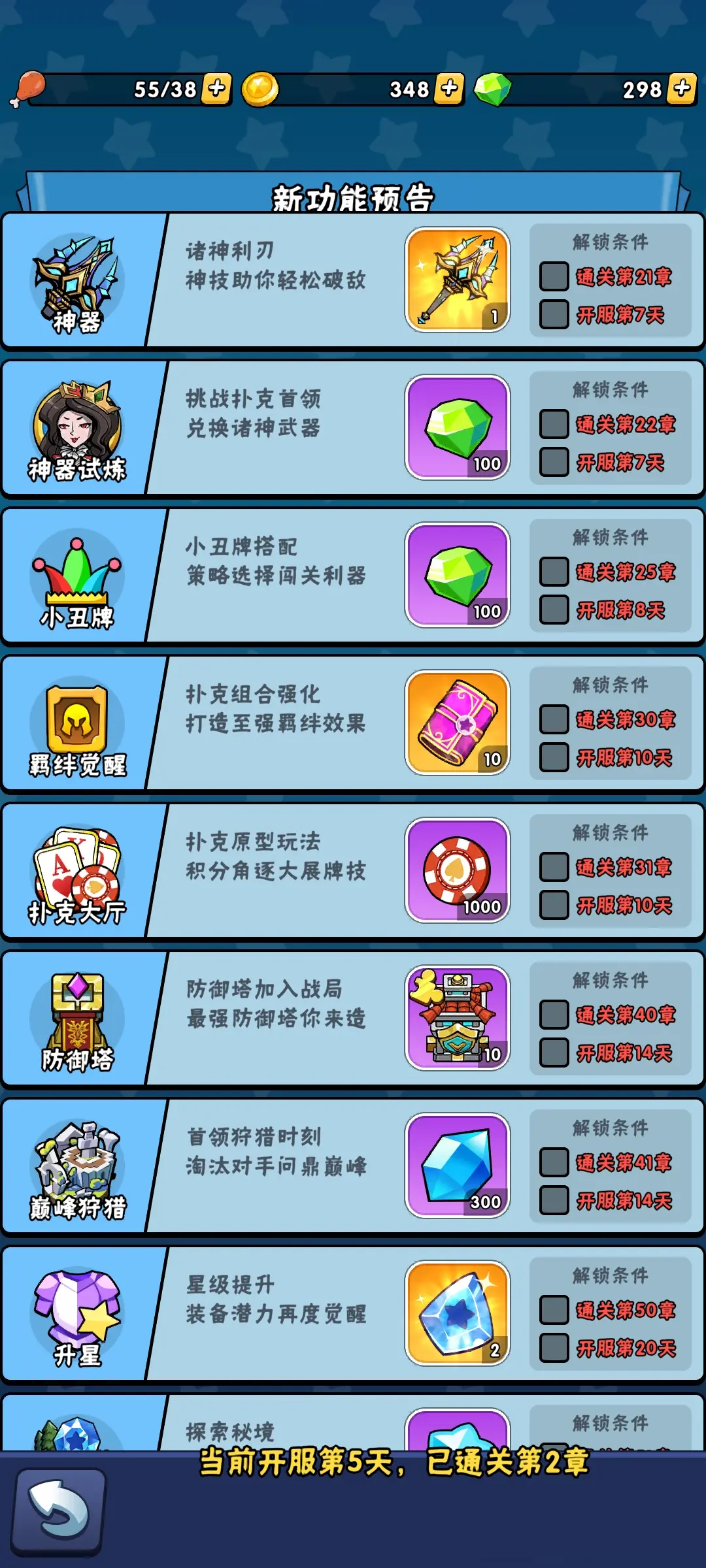The image size is (706, 1568).
Task: View the 神器试炼 gem reward icon
Action: click(x=458, y=427)
